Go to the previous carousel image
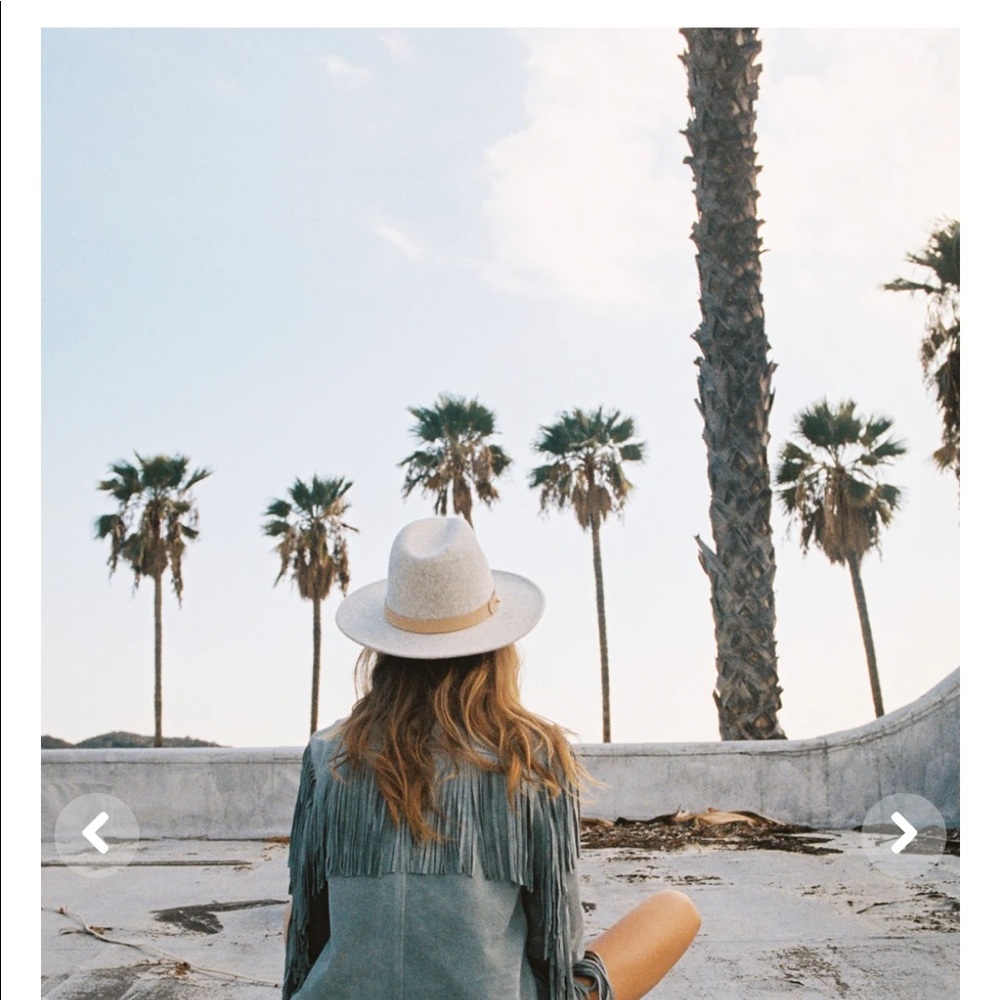Image resolution: width=1000 pixels, height=1000 pixels. 96,833
